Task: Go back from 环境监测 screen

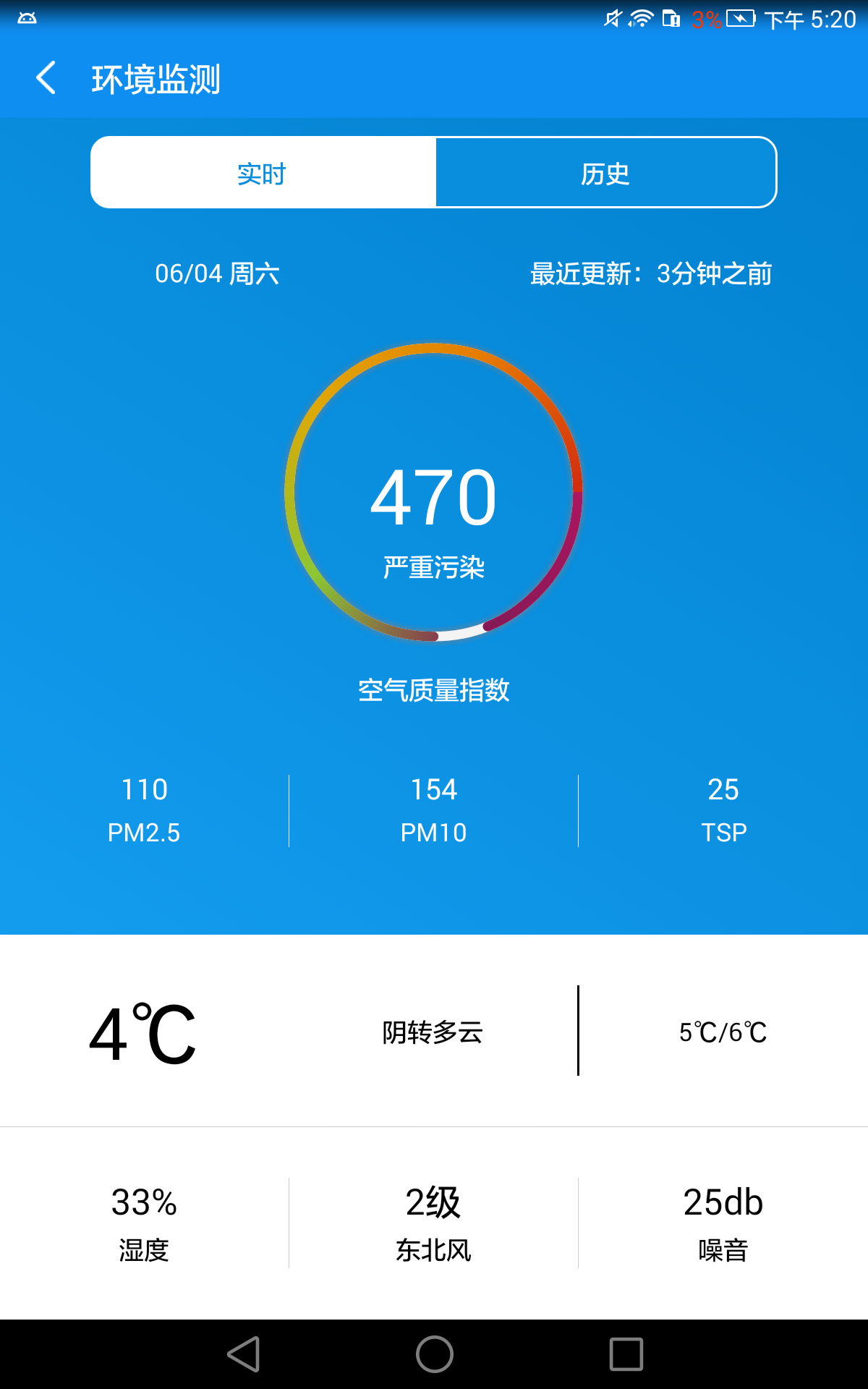Action: click(x=46, y=78)
